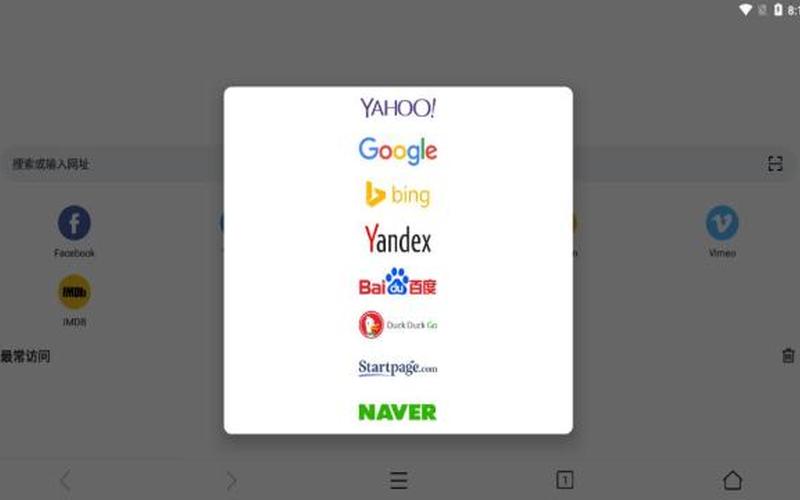Select Yahoo as the search engine
Viewport: 800px width, 500px height.
pyautogui.click(x=398, y=108)
